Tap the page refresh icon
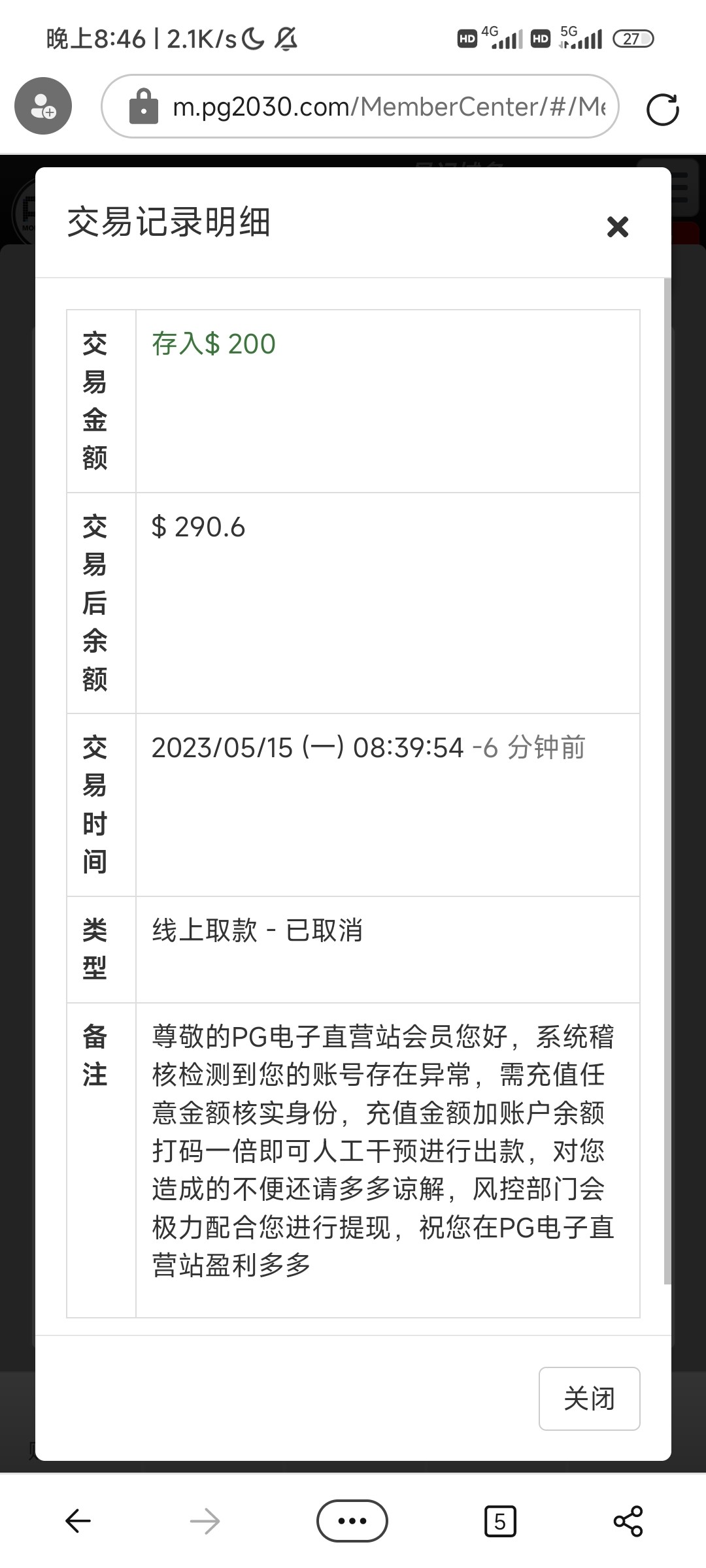The image size is (706, 1568). 663,108
